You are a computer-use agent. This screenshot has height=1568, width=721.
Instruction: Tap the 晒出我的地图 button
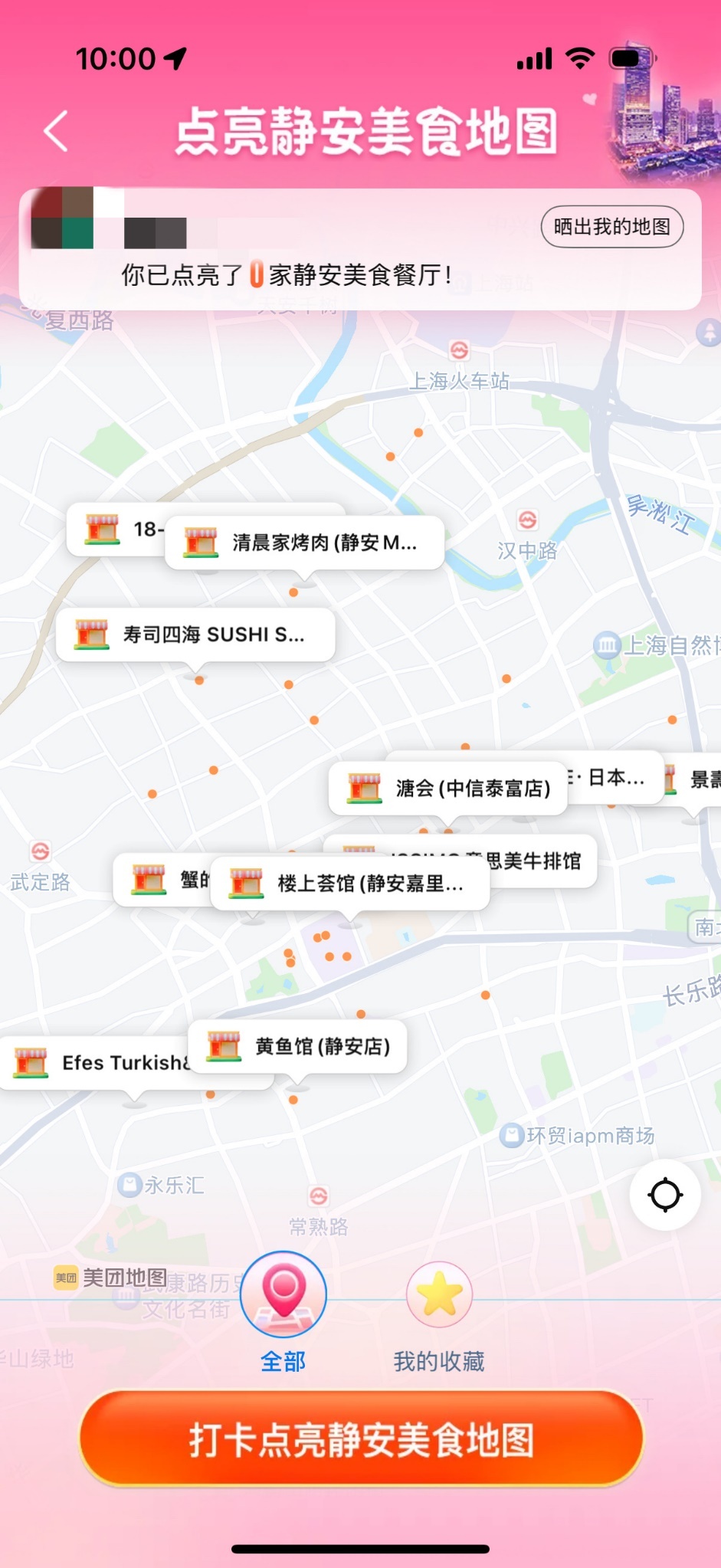click(x=611, y=227)
